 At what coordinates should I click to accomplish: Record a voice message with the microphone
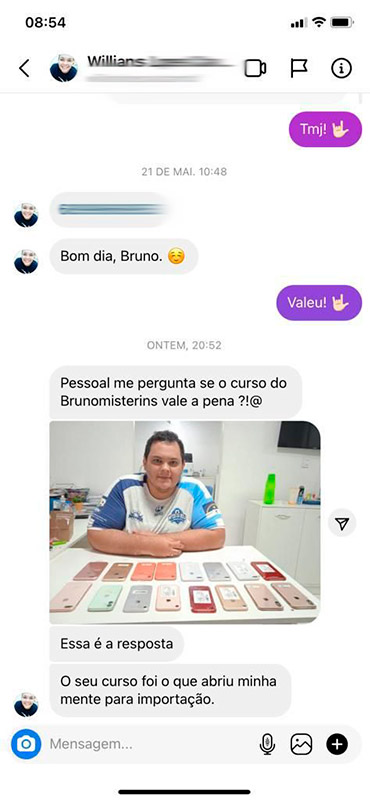pos(267,744)
